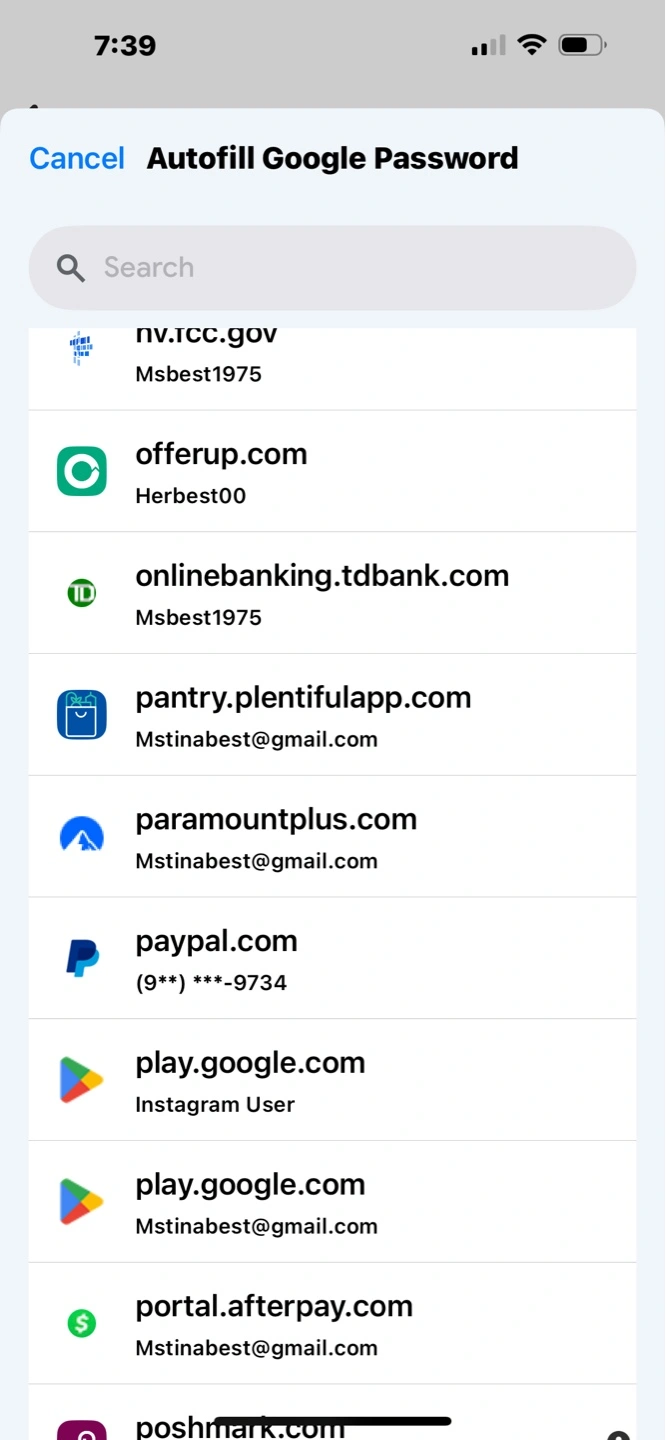Screen dimensions: 666x1440
Task: Select the paramountplus.com saved login
Action: (332, 837)
